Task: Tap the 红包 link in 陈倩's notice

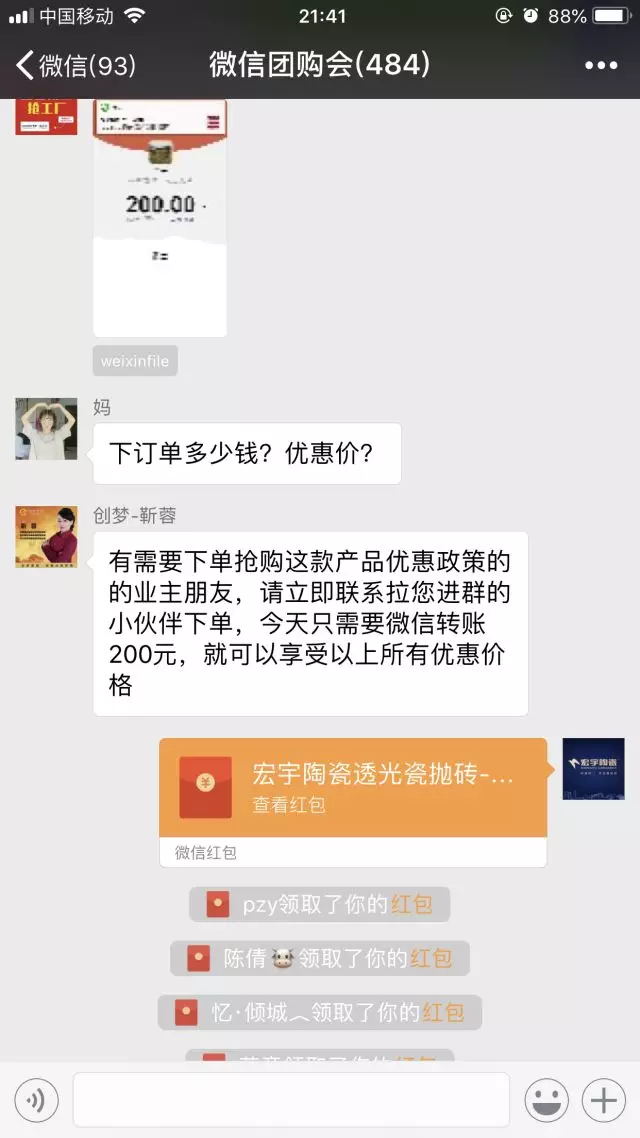Action: pos(431,958)
